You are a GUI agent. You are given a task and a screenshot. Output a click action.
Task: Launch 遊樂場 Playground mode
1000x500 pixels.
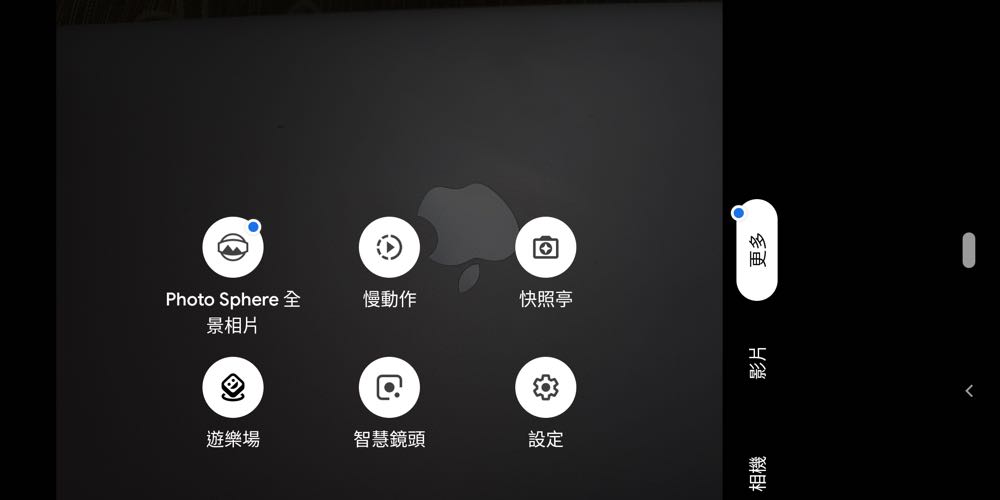coord(232,387)
